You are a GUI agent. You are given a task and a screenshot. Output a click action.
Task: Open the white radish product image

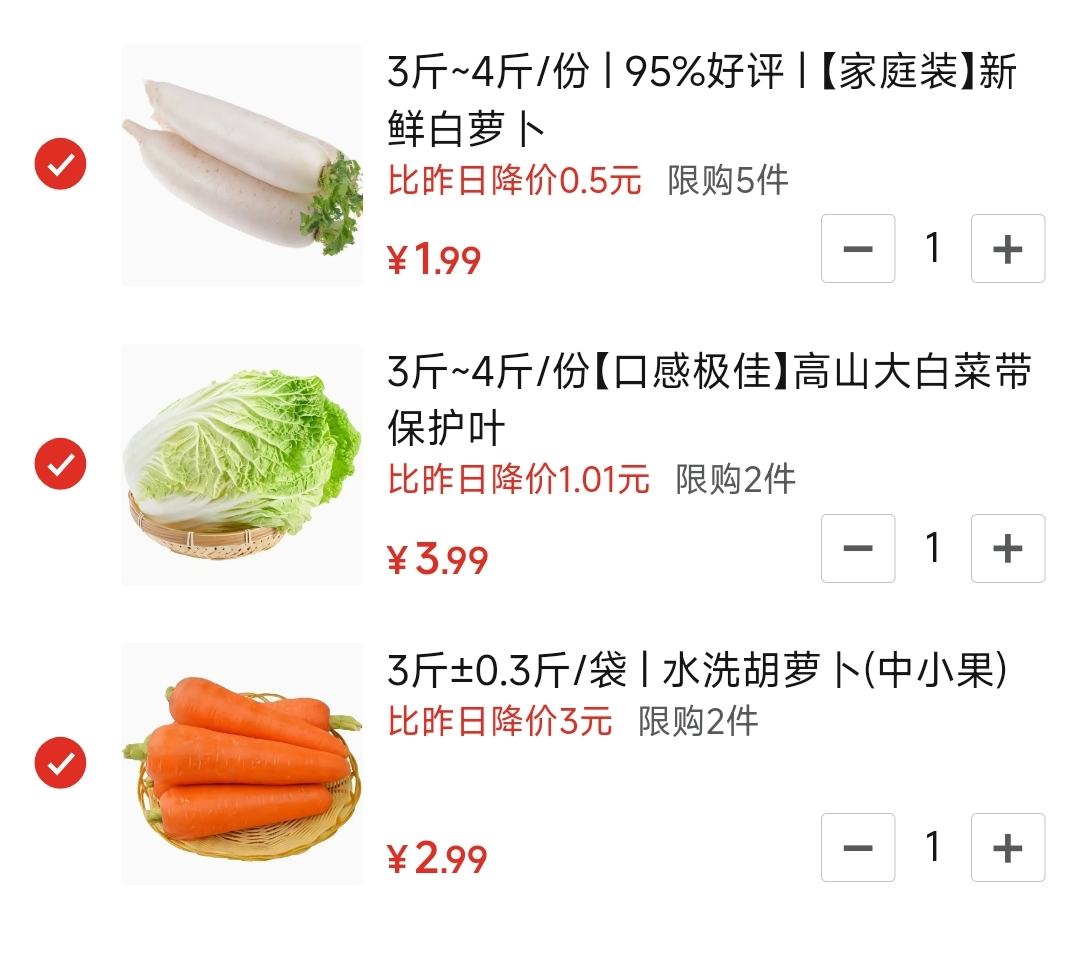click(242, 165)
